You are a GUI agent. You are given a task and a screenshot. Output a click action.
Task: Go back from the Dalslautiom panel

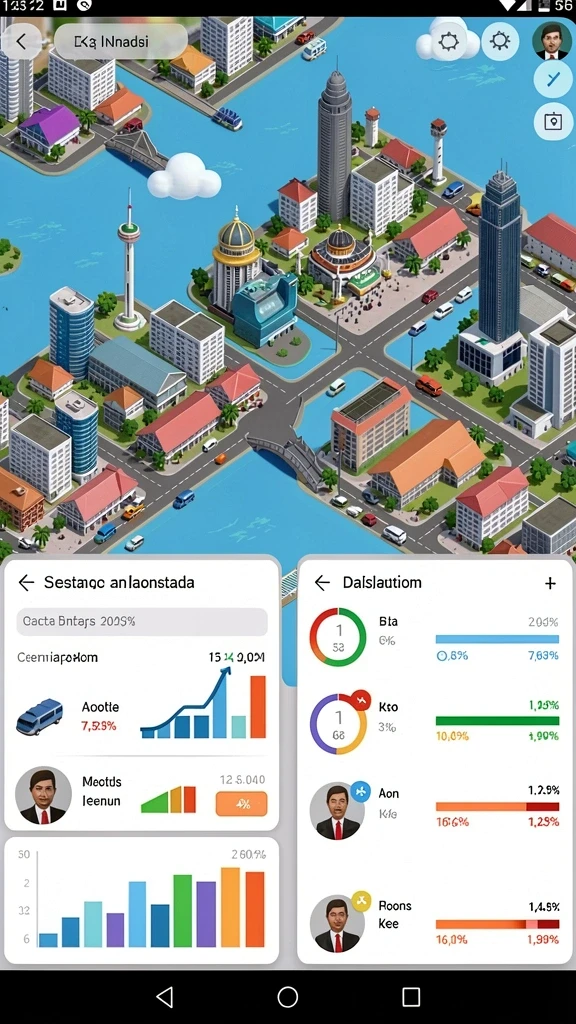click(x=322, y=583)
